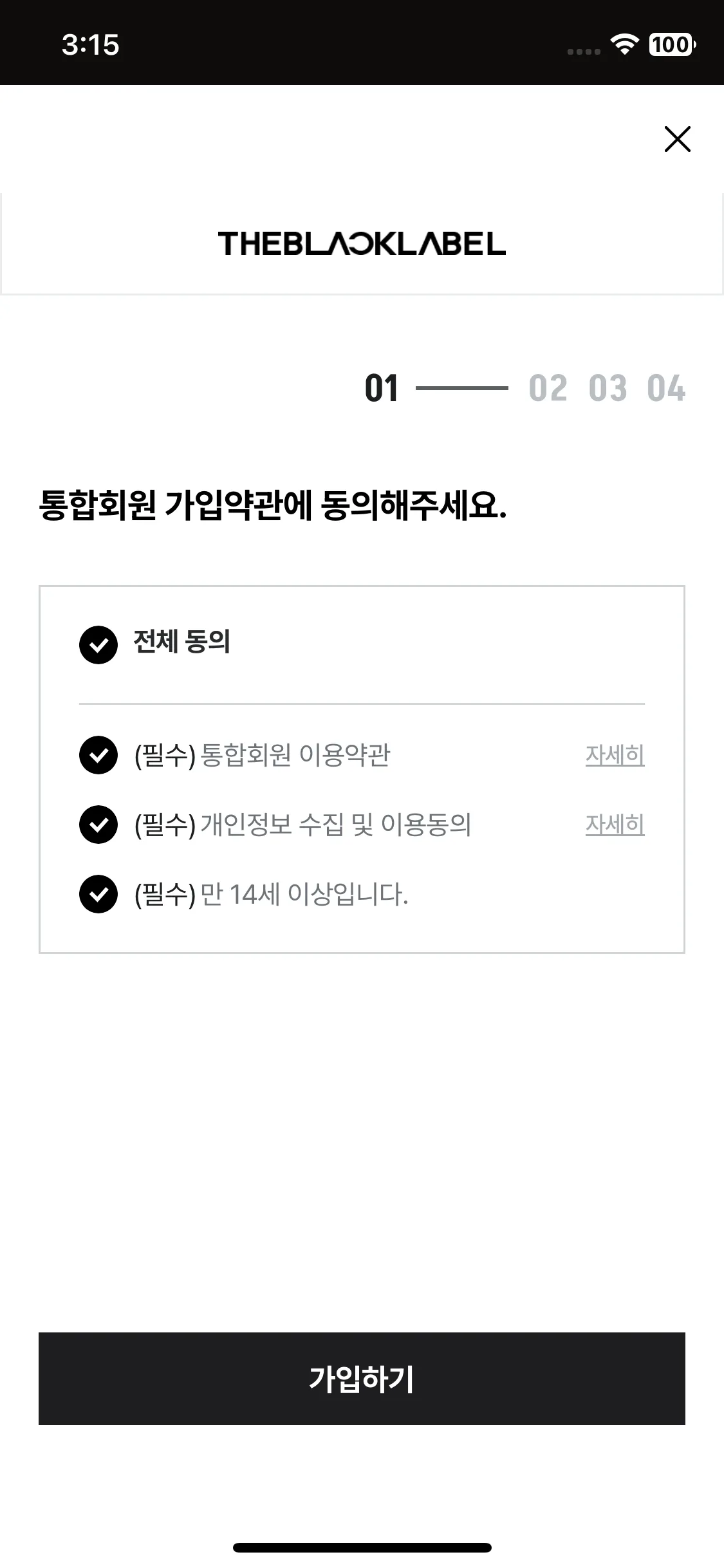Select step 04 in the progress steps
Screen dimensions: 724x1568
pos(666,388)
